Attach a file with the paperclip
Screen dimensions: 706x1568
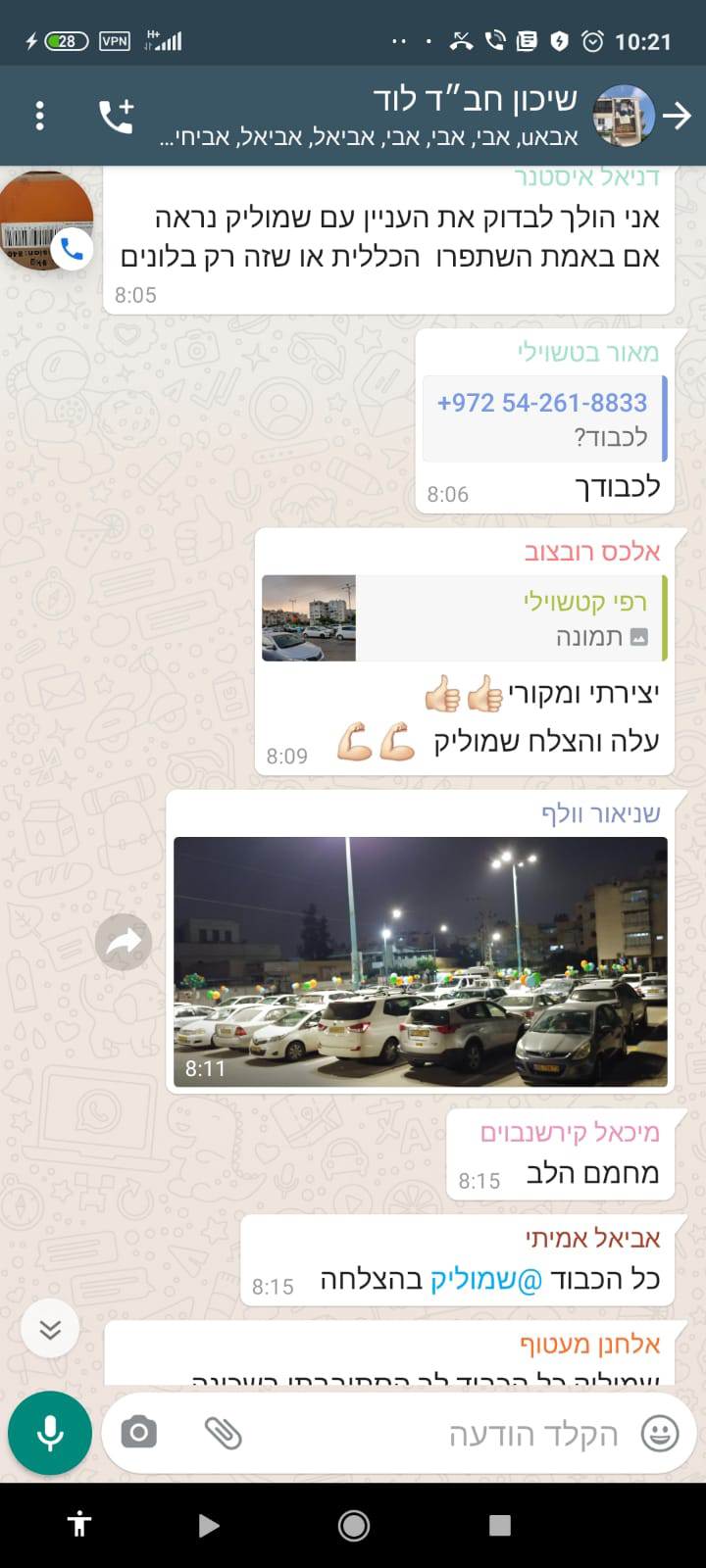pyautogui.click(x=223, y=1434)
